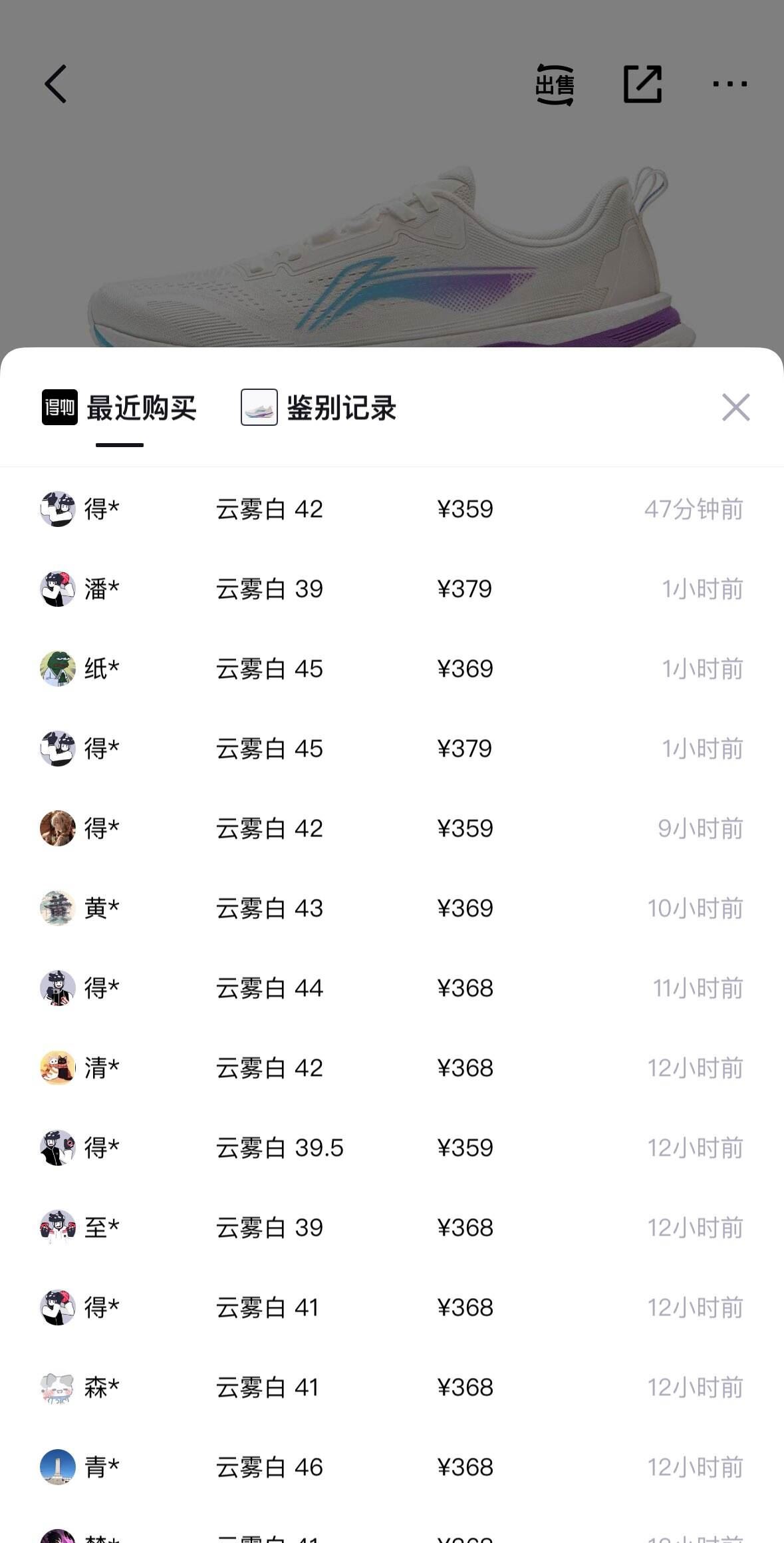Screen dimensions: 784x1543
Task: Go back using the top-left arrow
Action: 56,84
